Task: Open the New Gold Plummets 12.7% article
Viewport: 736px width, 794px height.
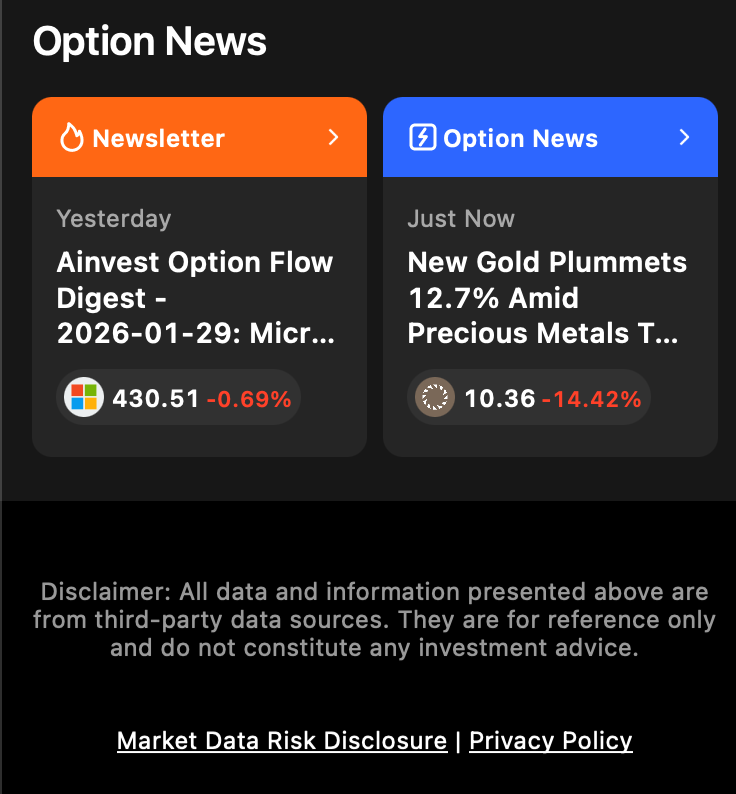Action: coord(547,298)
